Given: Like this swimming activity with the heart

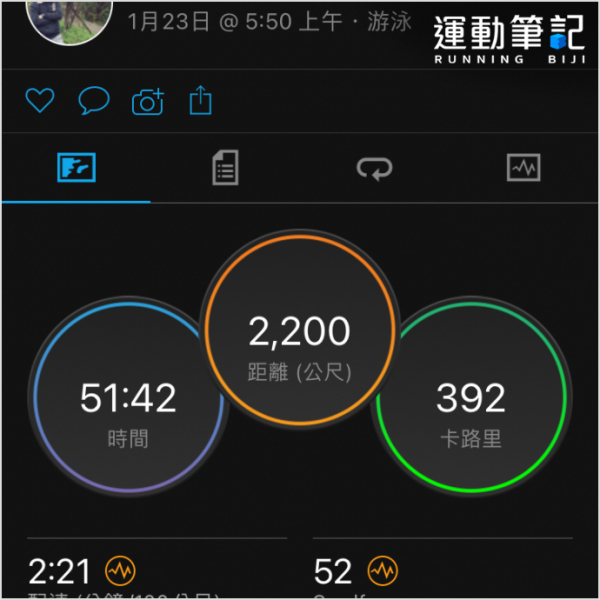Looking at the screenshot, I should coord(39,100).
